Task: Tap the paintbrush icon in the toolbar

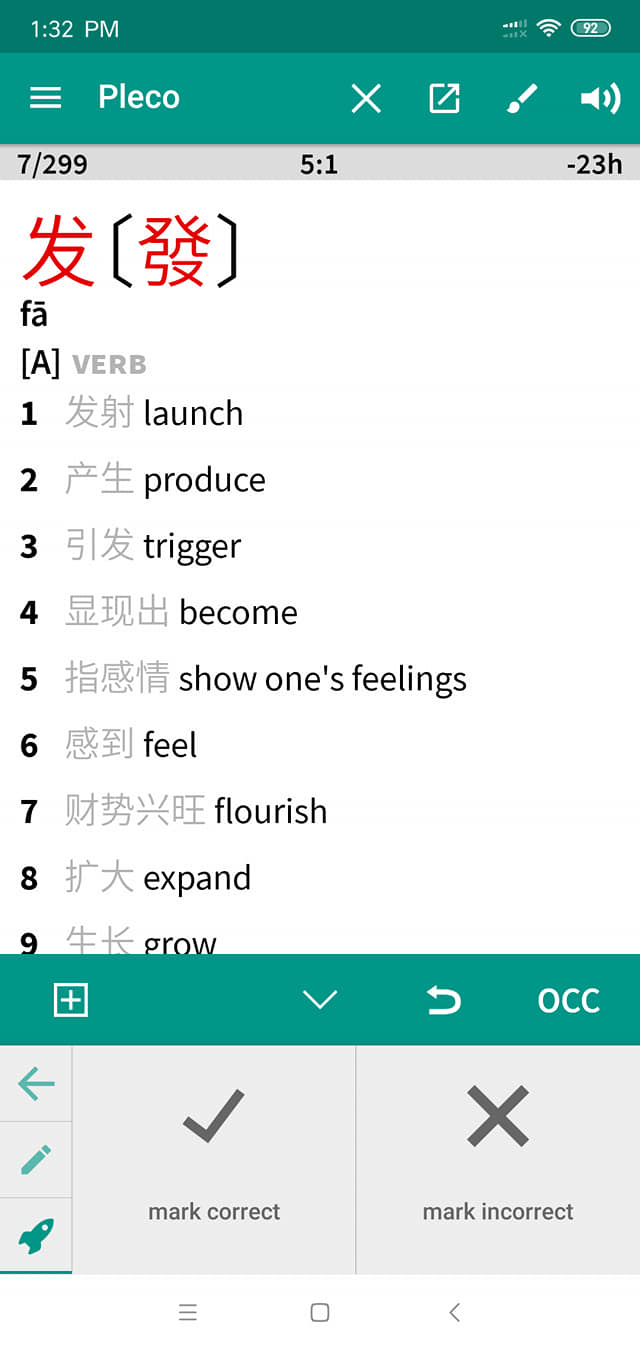Action: point(521,98)
